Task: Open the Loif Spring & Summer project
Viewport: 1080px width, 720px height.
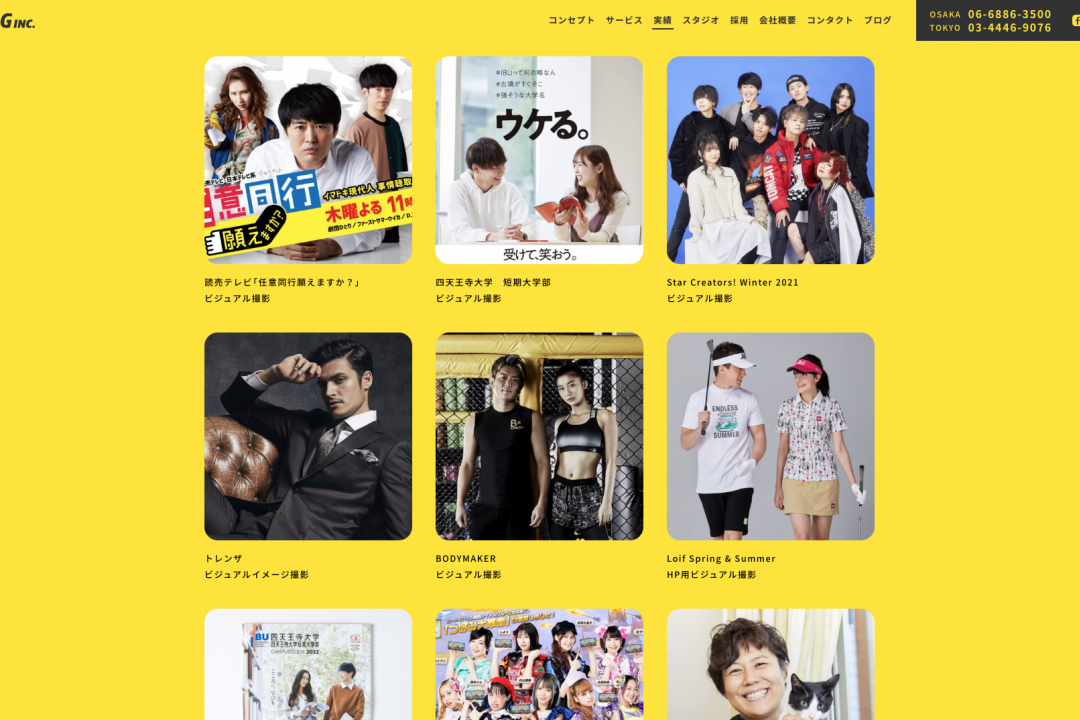Action: (770, 436)
